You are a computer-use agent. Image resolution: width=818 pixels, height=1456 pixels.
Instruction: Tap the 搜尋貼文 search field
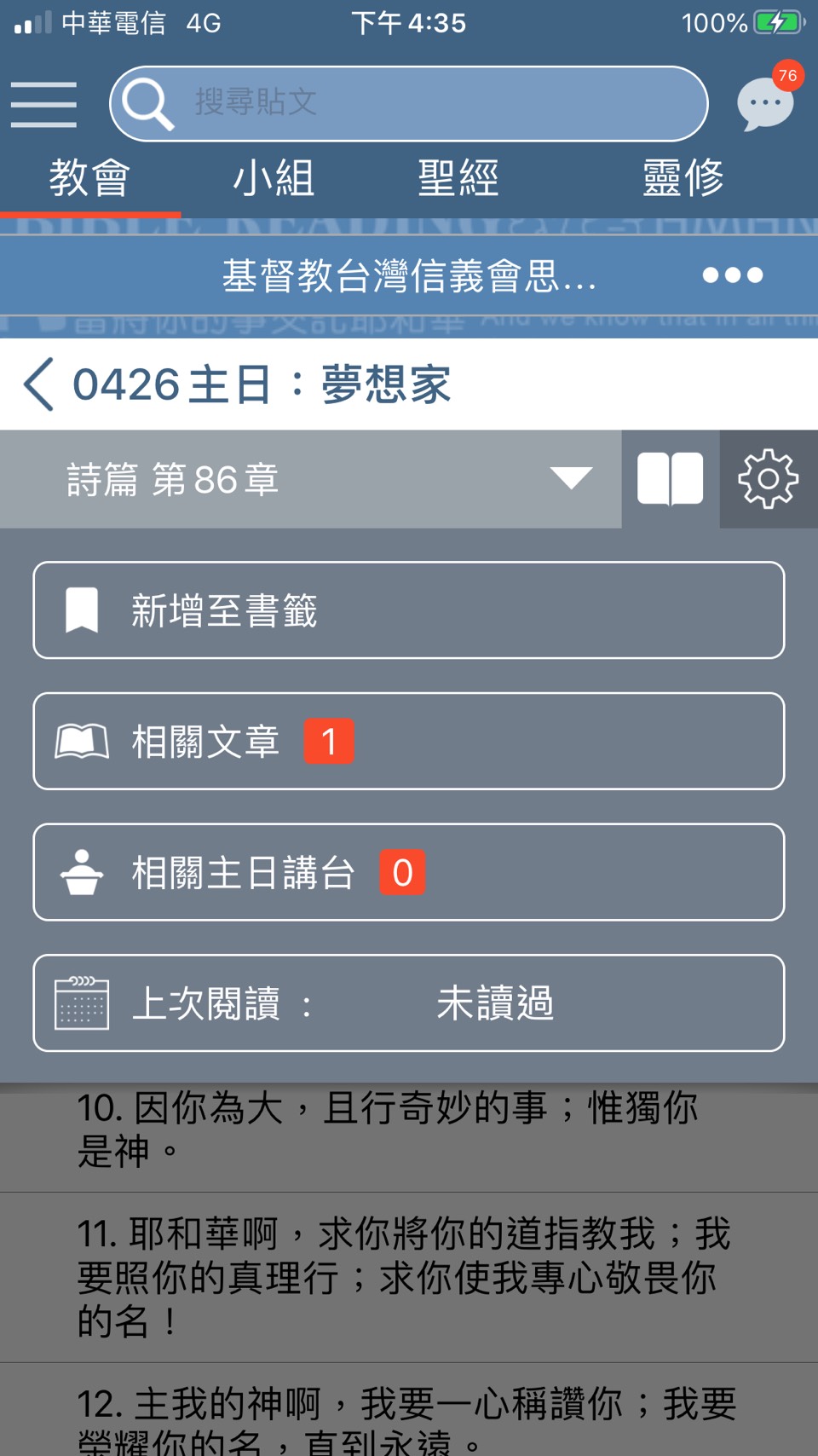pos(409,103)
